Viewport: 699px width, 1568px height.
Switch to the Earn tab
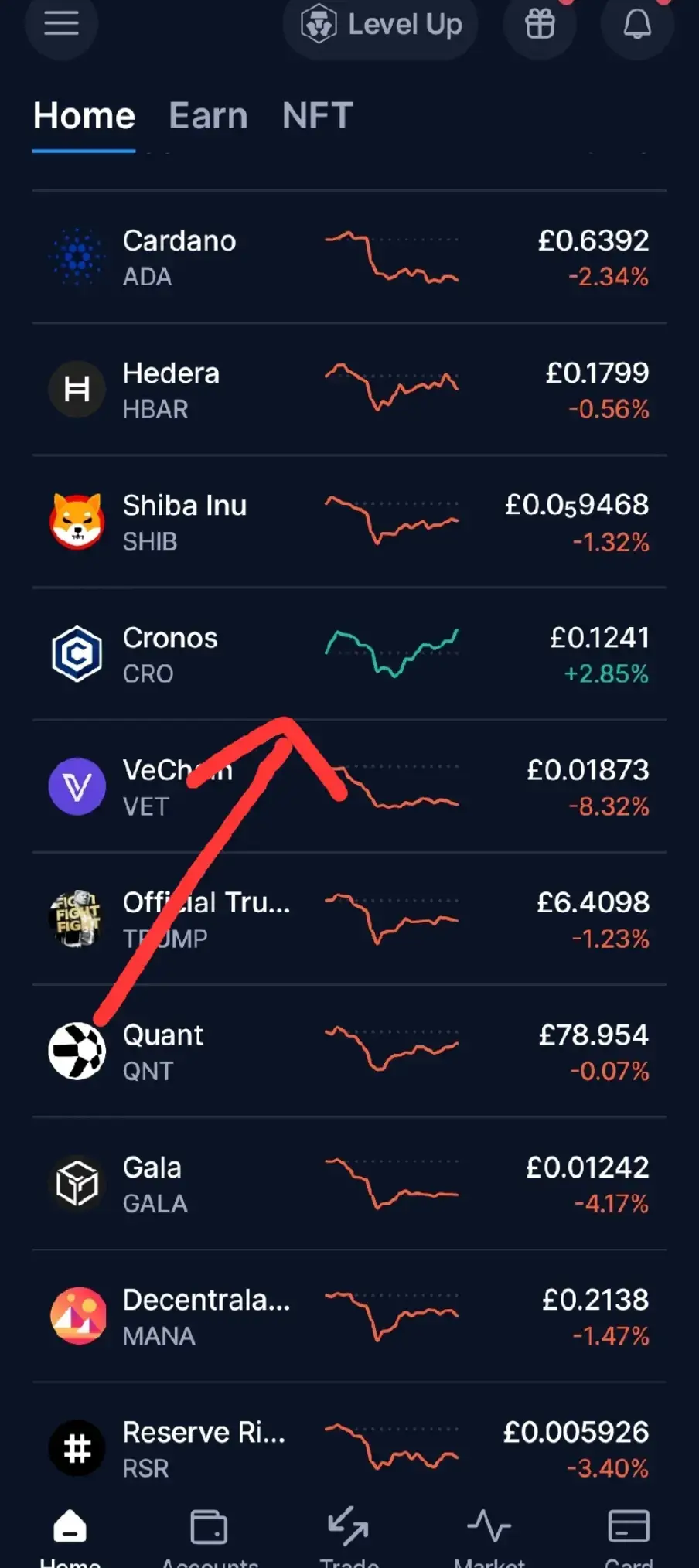pos(208,115)
